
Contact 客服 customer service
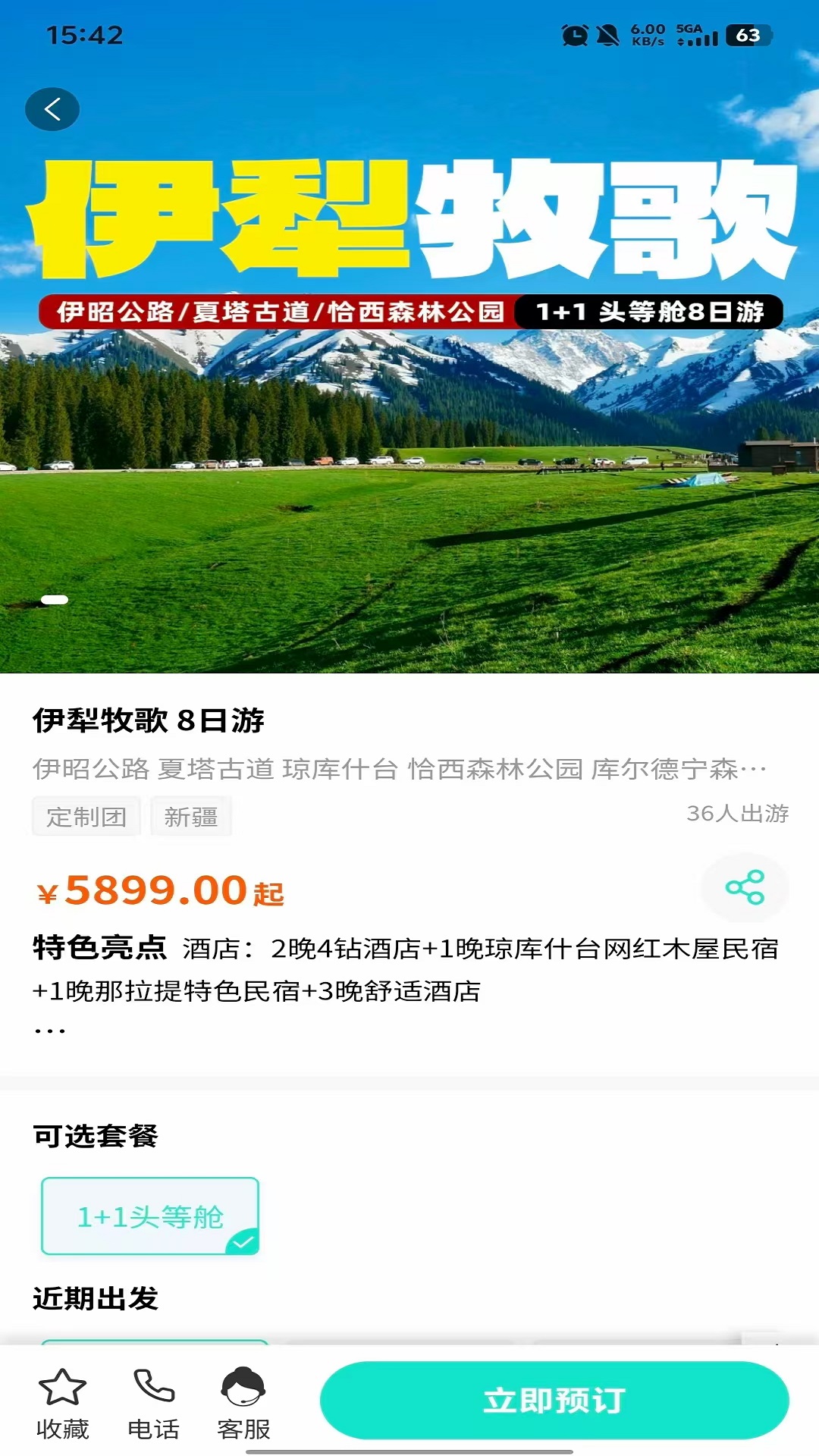click(x=243, y=1404)
